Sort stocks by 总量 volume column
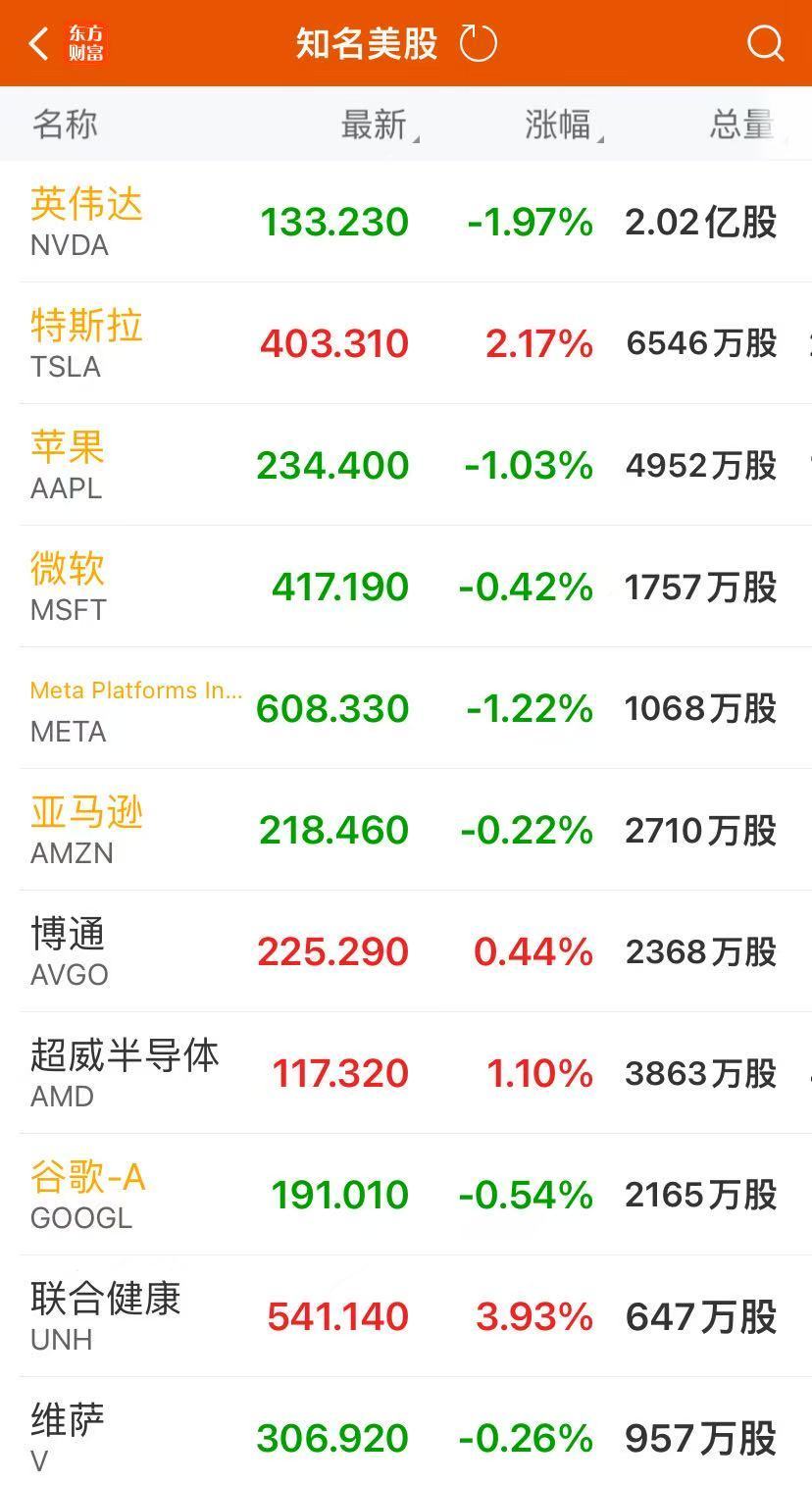The image size is (812, 1485). 740,125
